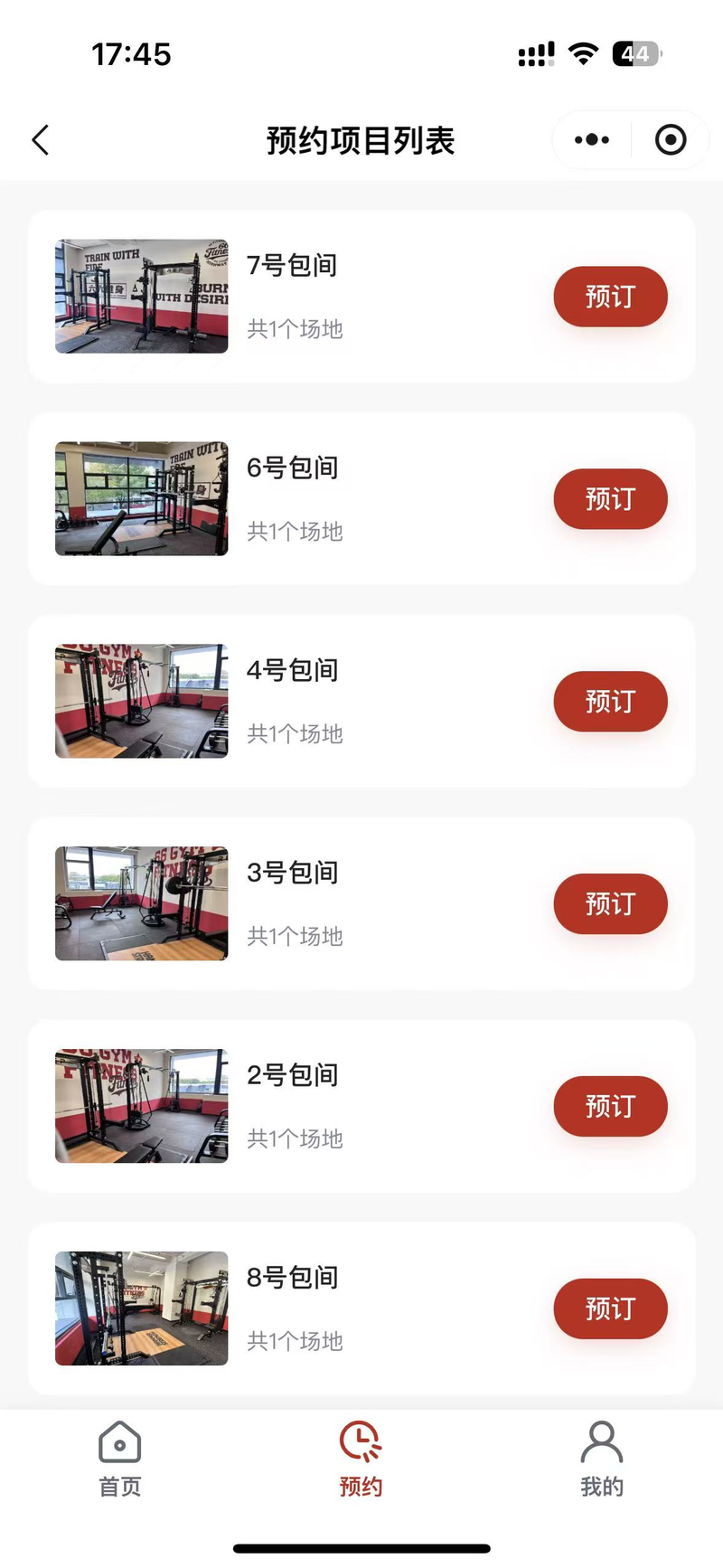The height and width of the screenshot is (1568, 723).
Task: Reserve 4号包间 using 预订
Action: click(x=610, y=702)
